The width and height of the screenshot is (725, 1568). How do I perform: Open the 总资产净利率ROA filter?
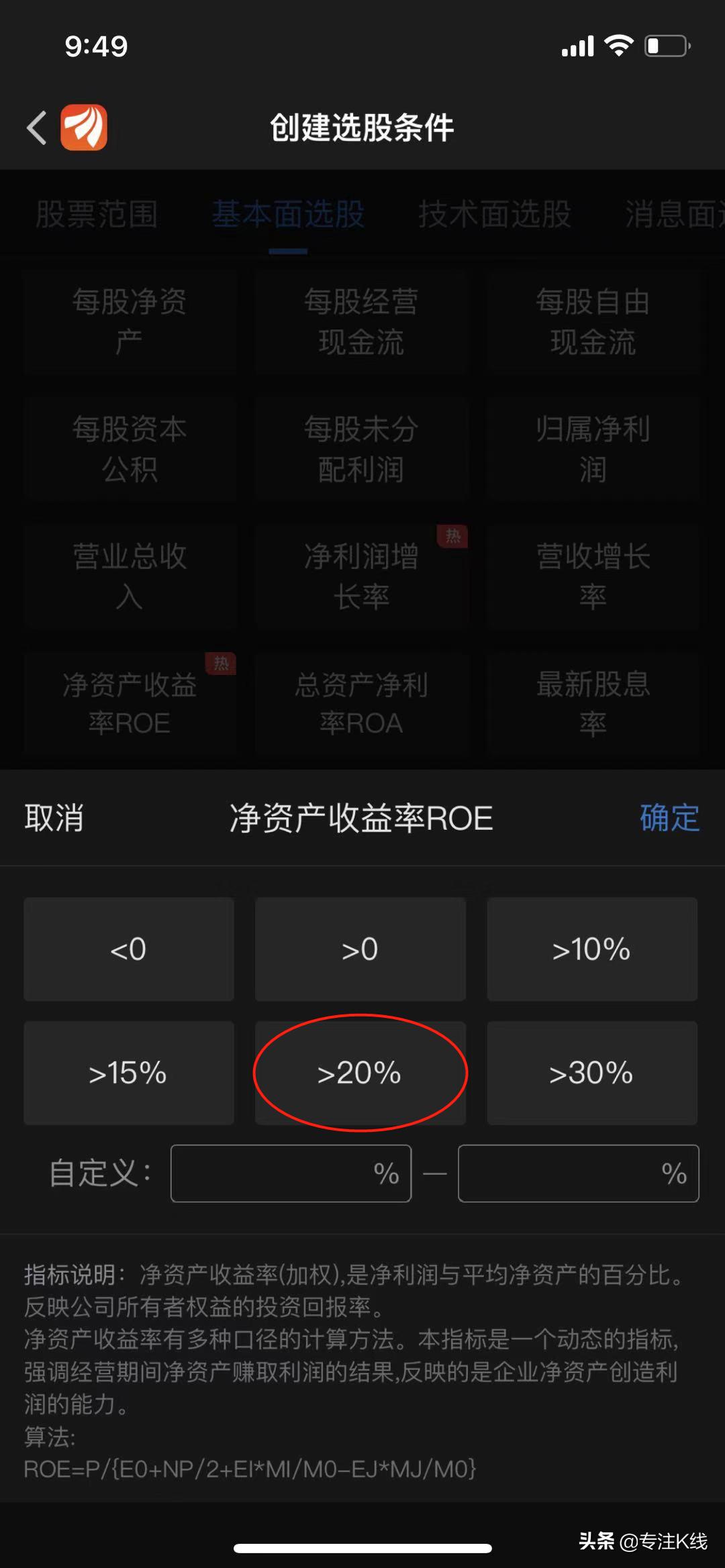tap(360, 702)
